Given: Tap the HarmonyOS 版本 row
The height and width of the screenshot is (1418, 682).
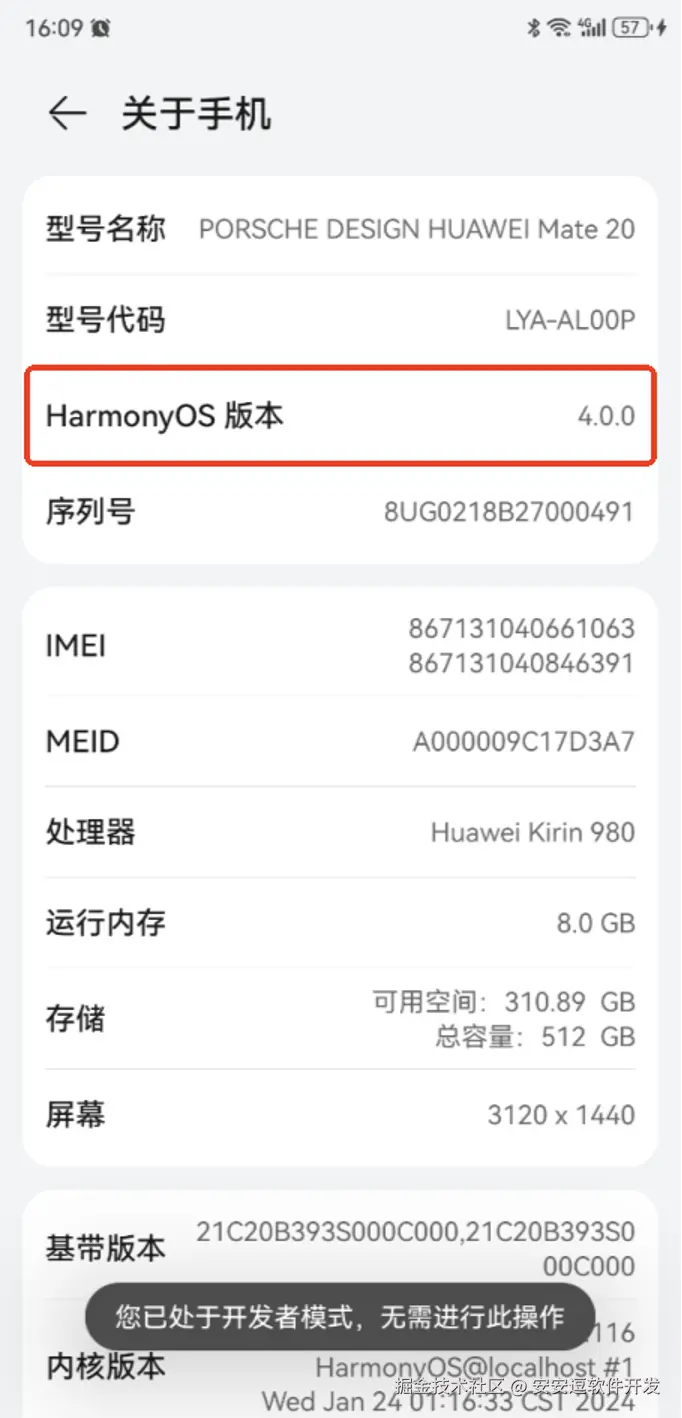Looking at the screenshot, I should (x=340, y=416).
